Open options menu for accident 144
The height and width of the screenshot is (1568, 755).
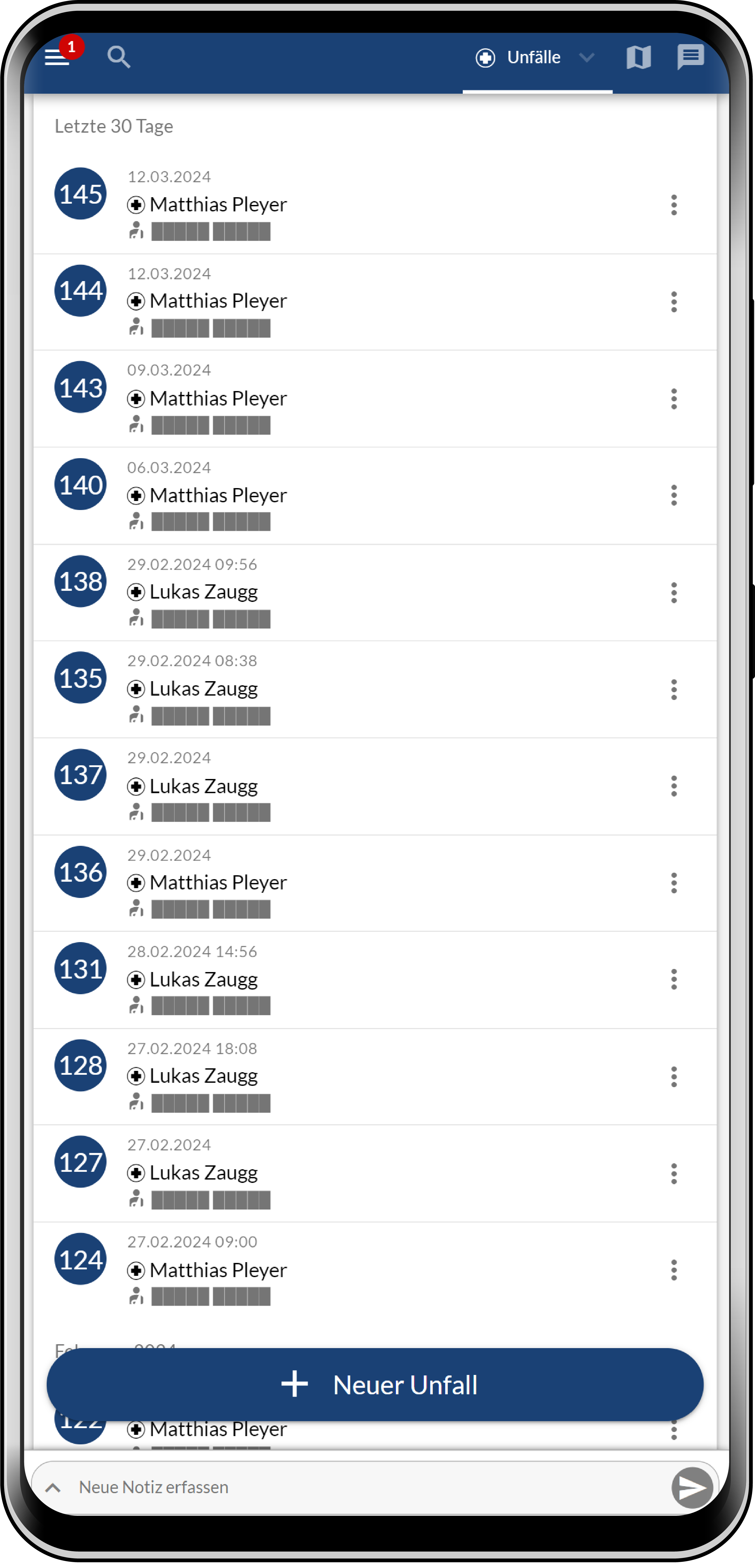tap(673, 302)
